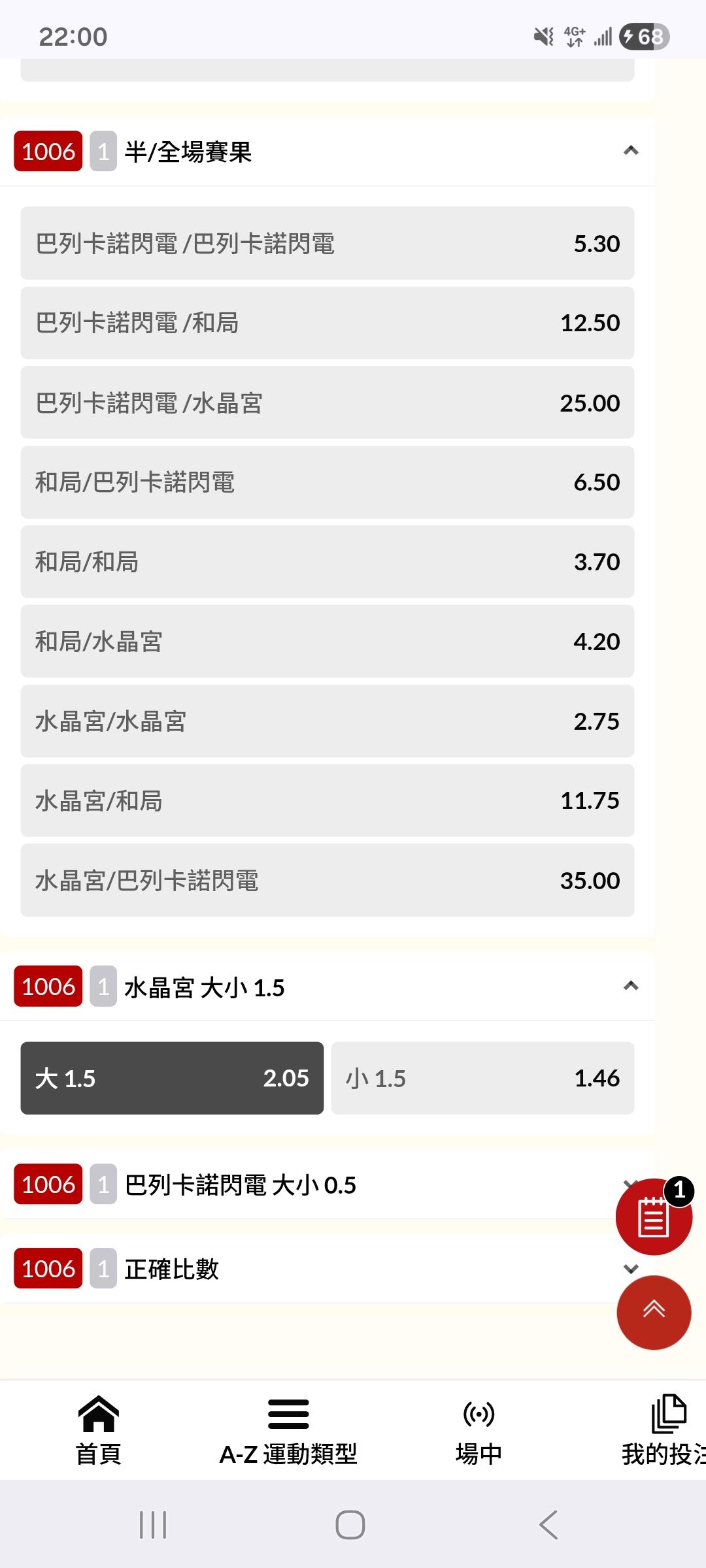
Task: Tap the 和局/和局 3.70 option
Action: click(x=327, y=562)
